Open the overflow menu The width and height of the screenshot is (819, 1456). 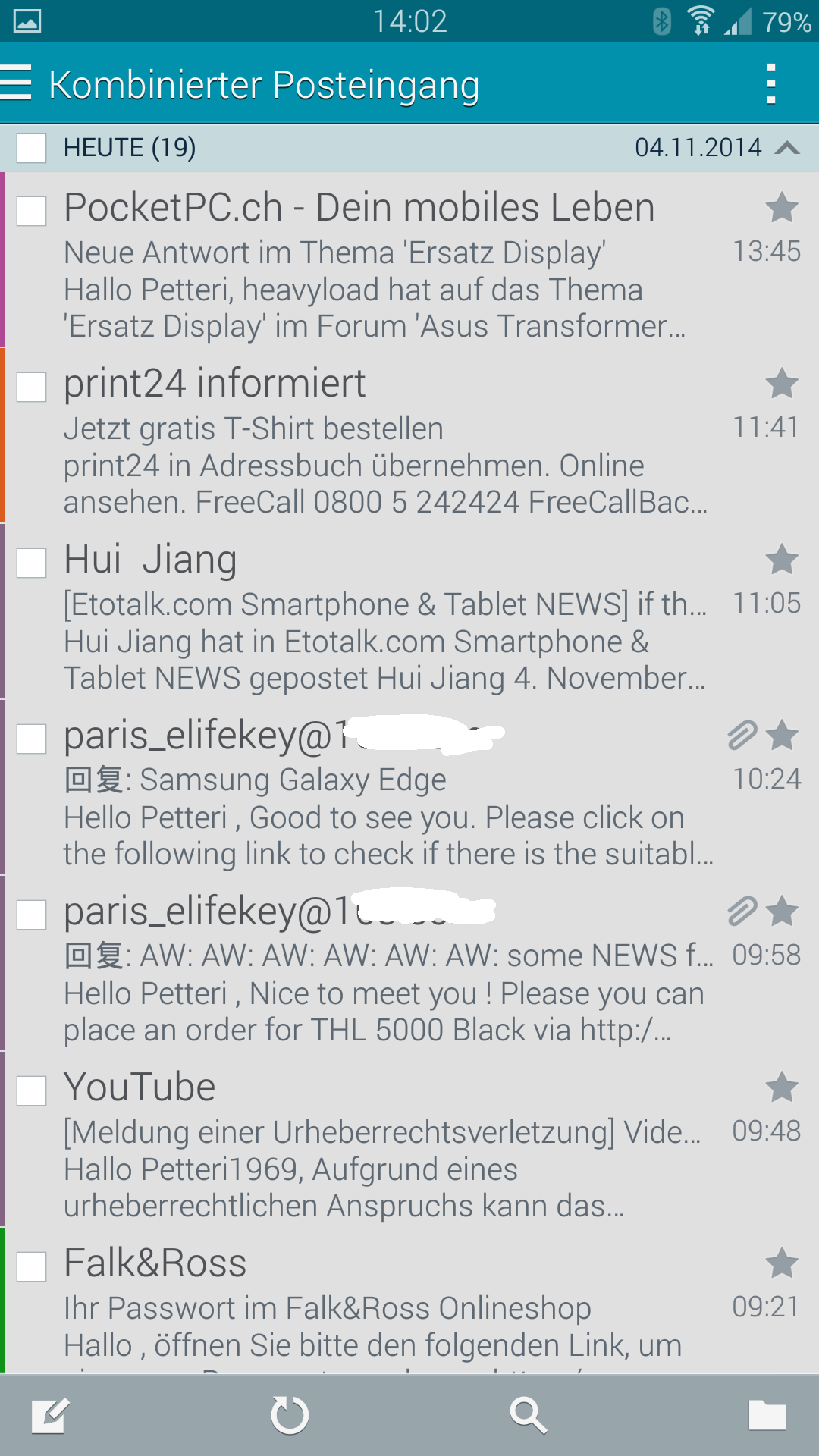[770, 83]
